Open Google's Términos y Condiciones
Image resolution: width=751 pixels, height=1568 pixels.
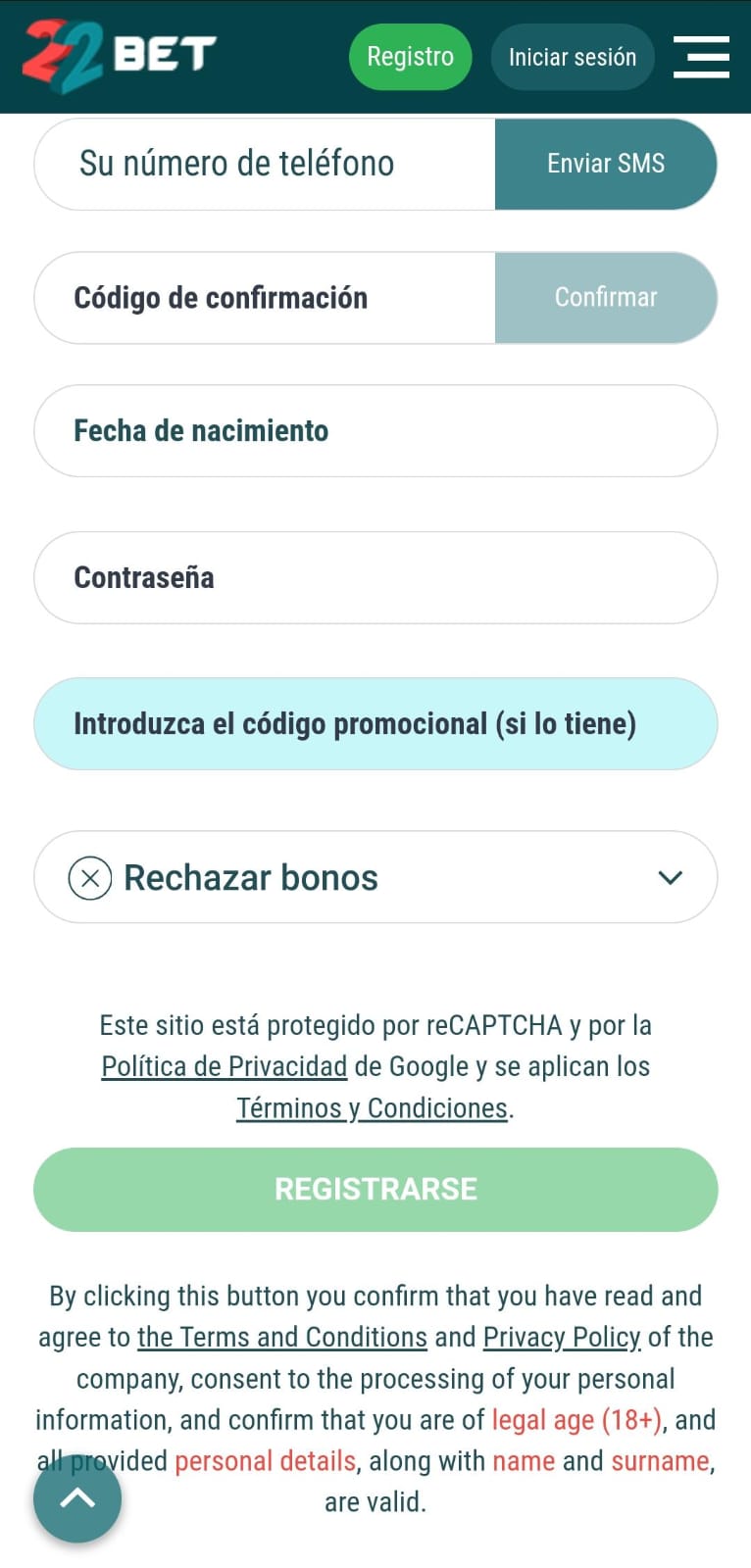click(x=372, y=1108)
